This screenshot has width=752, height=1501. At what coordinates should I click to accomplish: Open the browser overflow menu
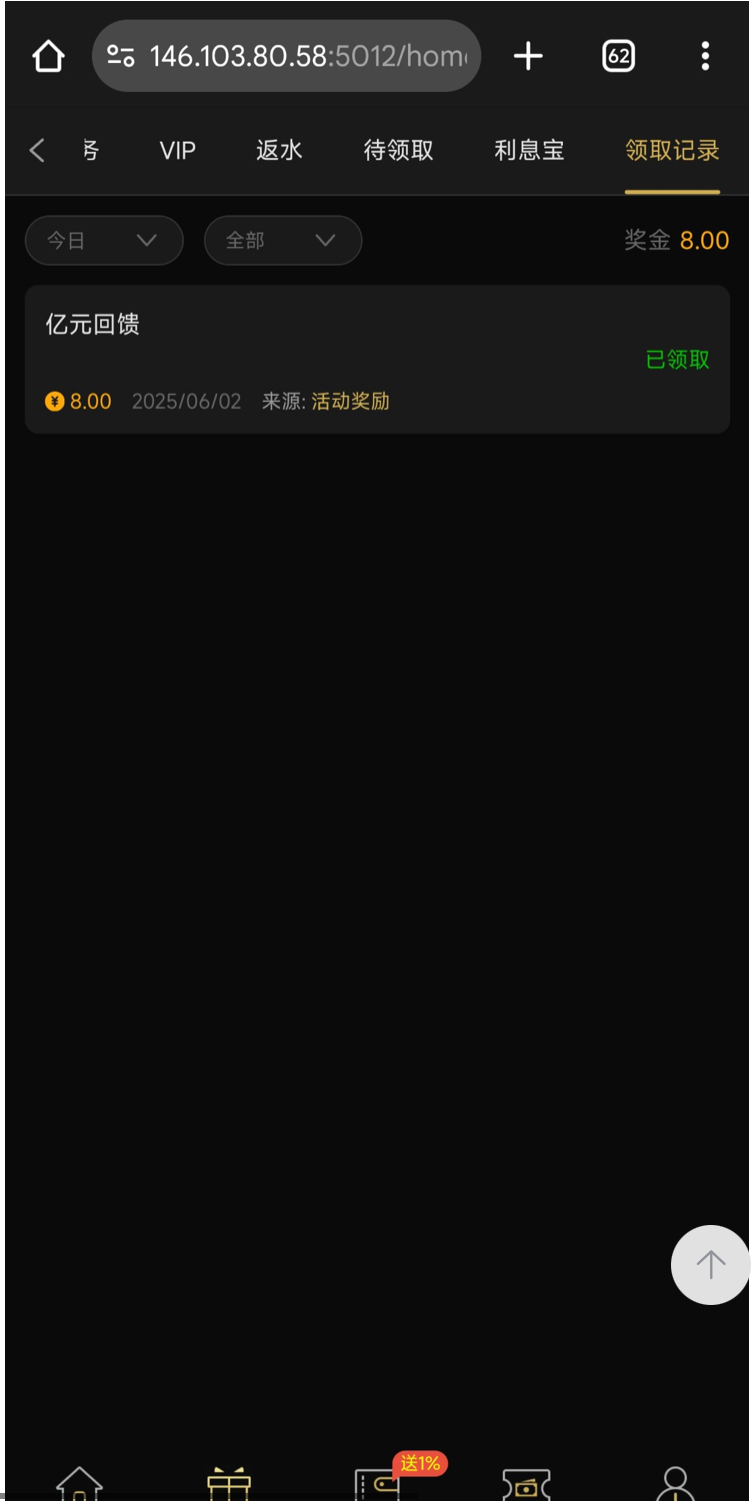(x=705, y=57)
